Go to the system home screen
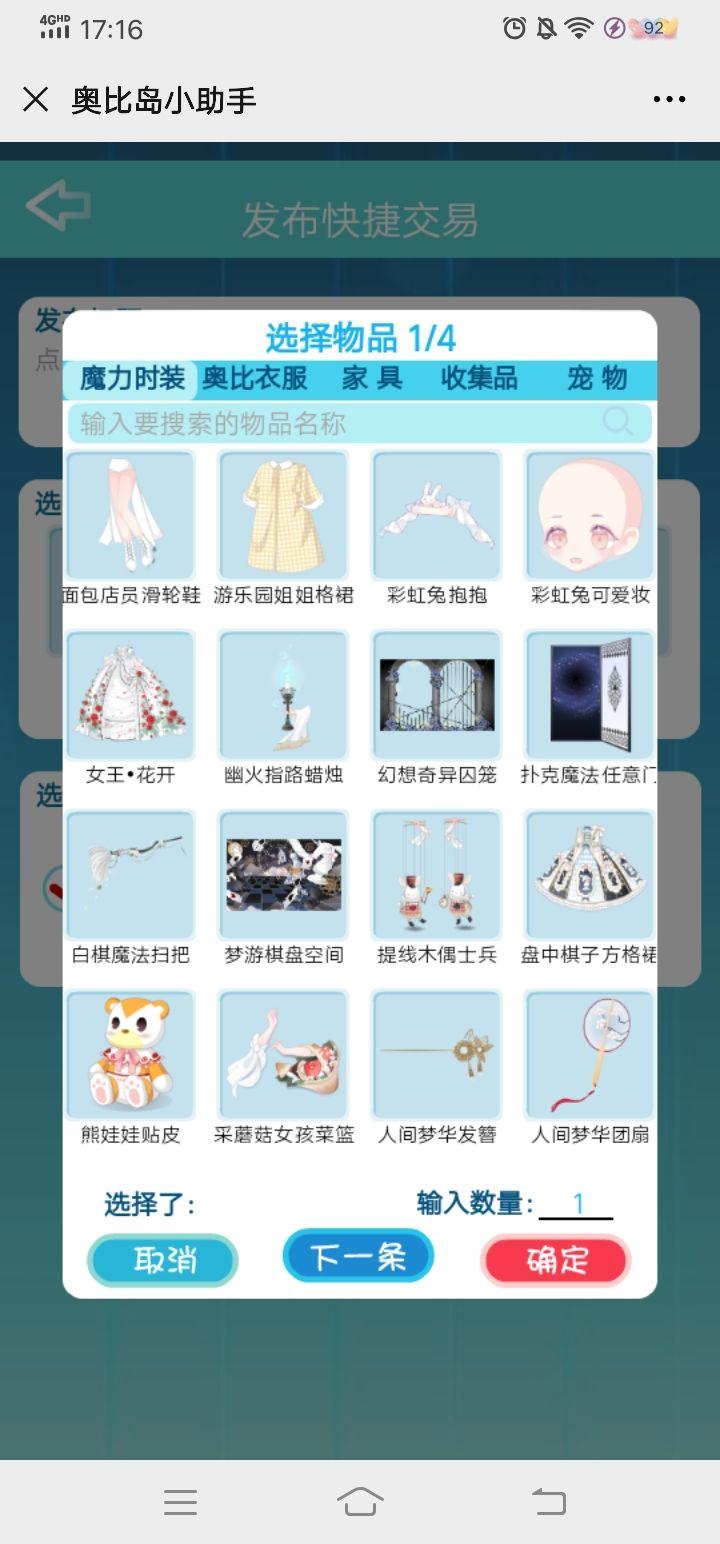The image size is (720, 1544). click(360, 1501)
